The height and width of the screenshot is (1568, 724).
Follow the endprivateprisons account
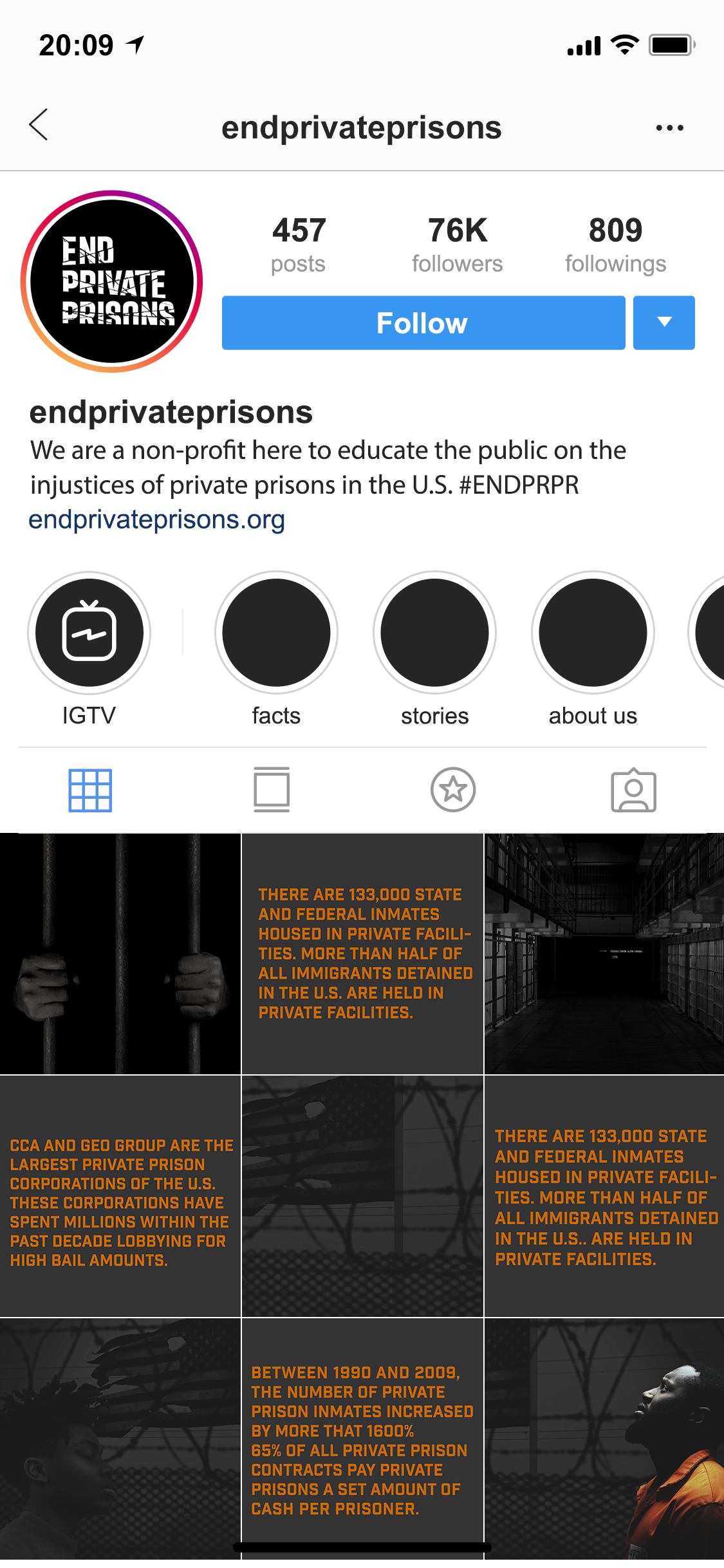[x=423, y=323]
